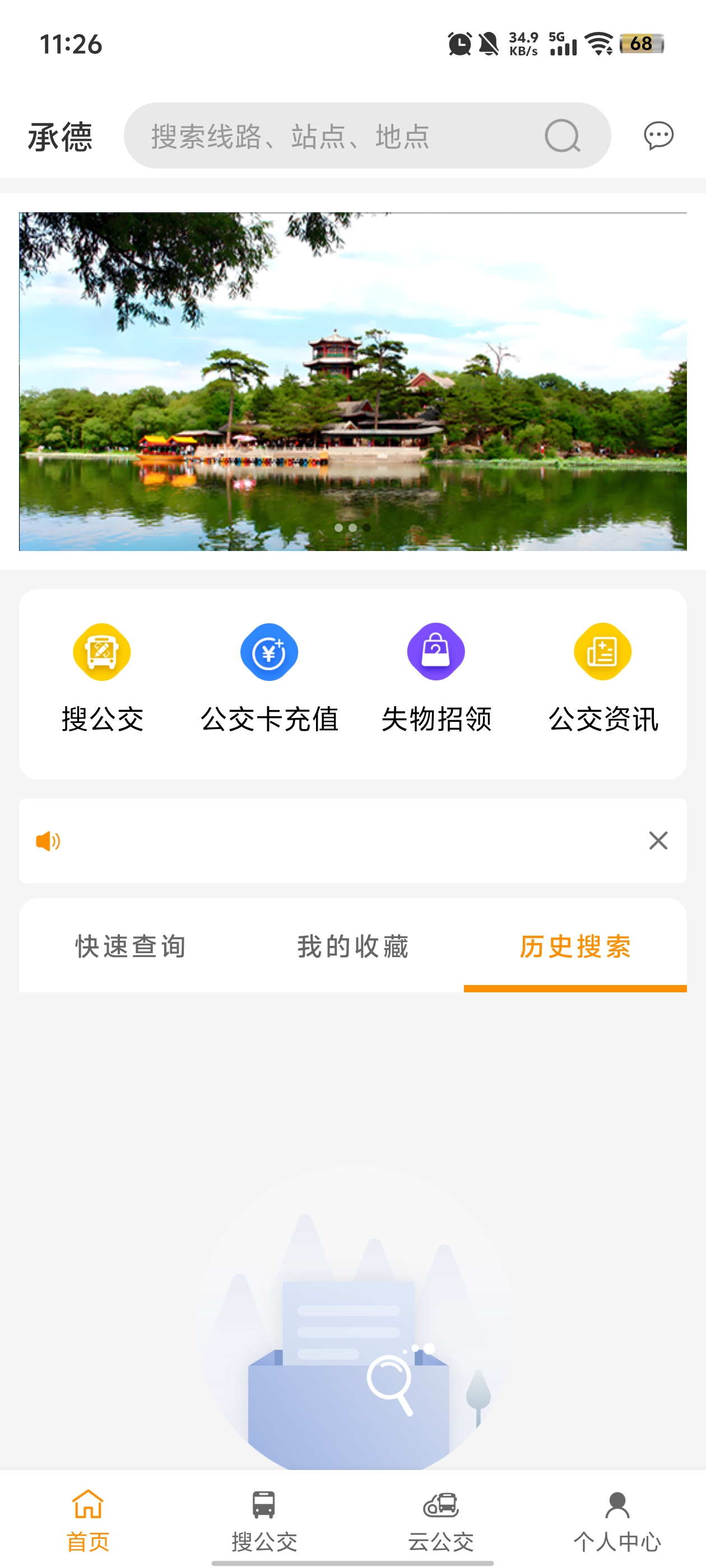Open the scenic lake banner
The height and width of the screenshot is (1568, 706).
352,382
